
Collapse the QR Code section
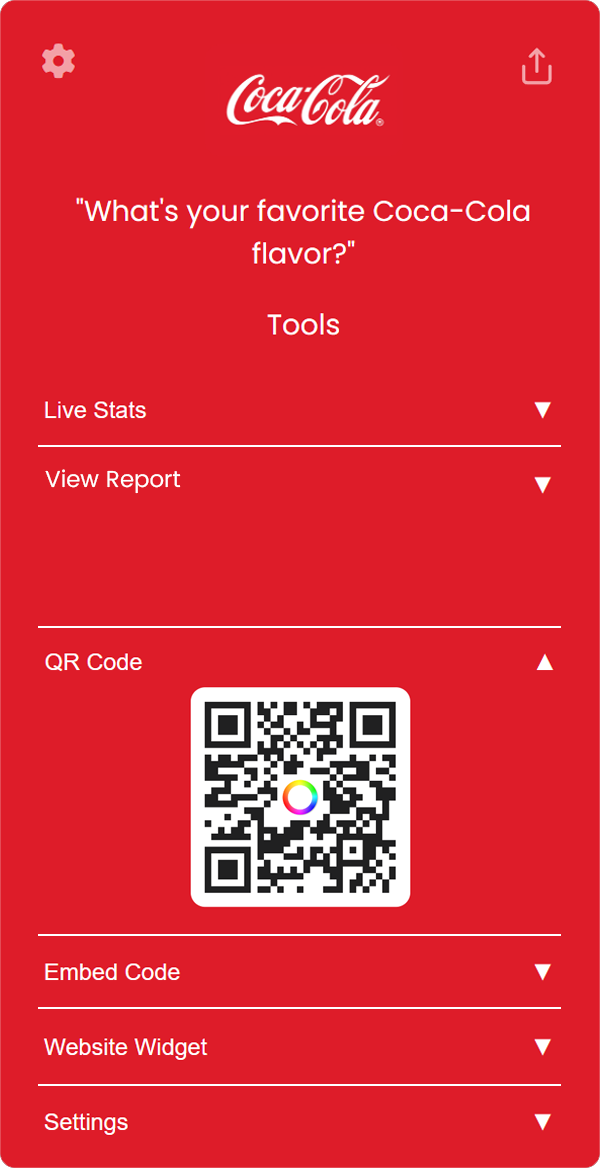(x=300, y=661)
